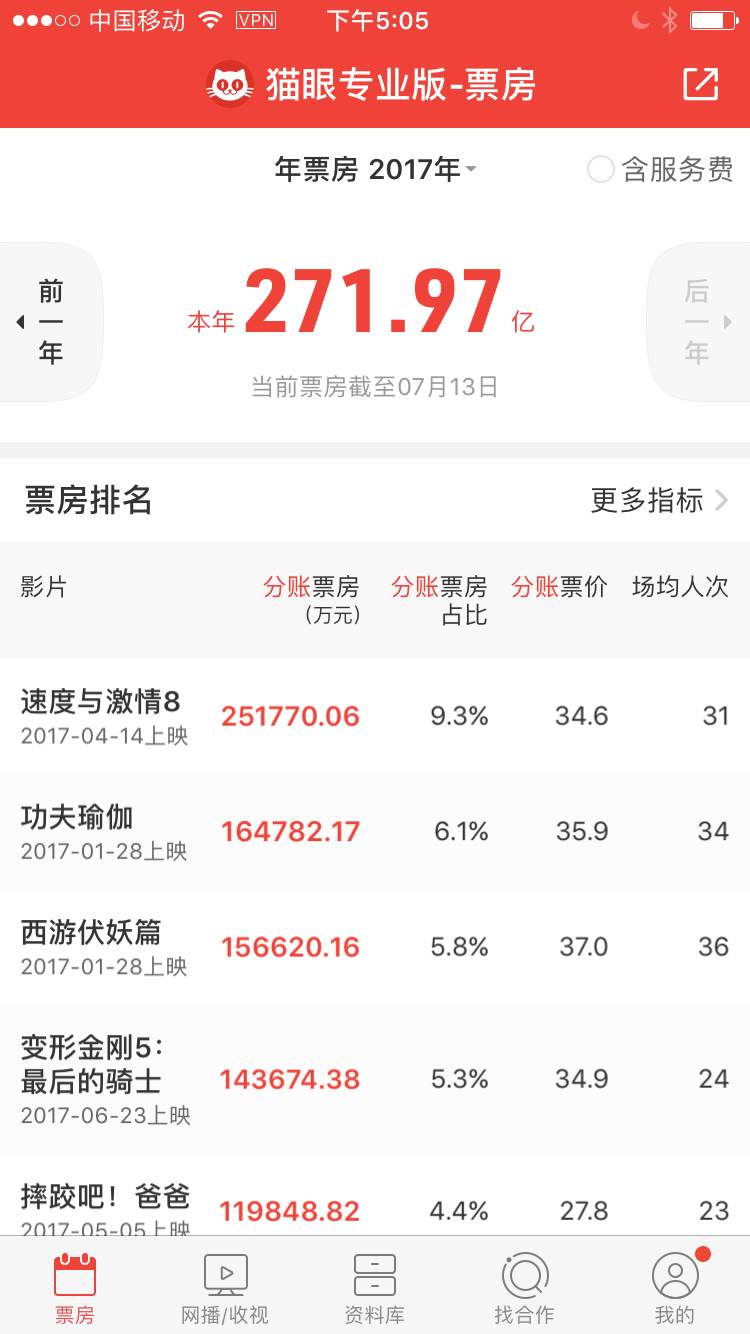The image size is (750, 1334).
Task: Switch to the 资料库 tab
Action: (x=375, y=1289)
